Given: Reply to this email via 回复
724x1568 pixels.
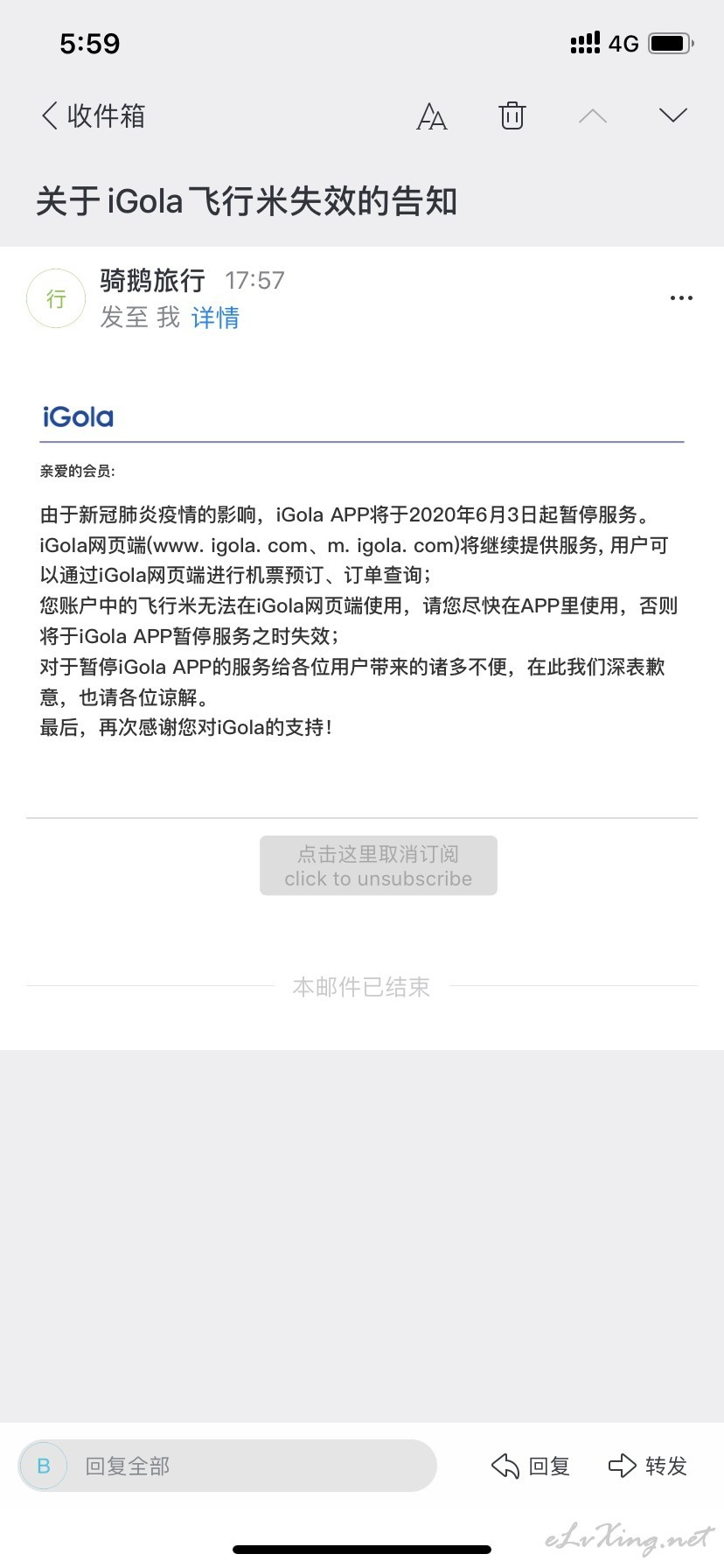Looking at the screenshot, I should [531, 1466].
